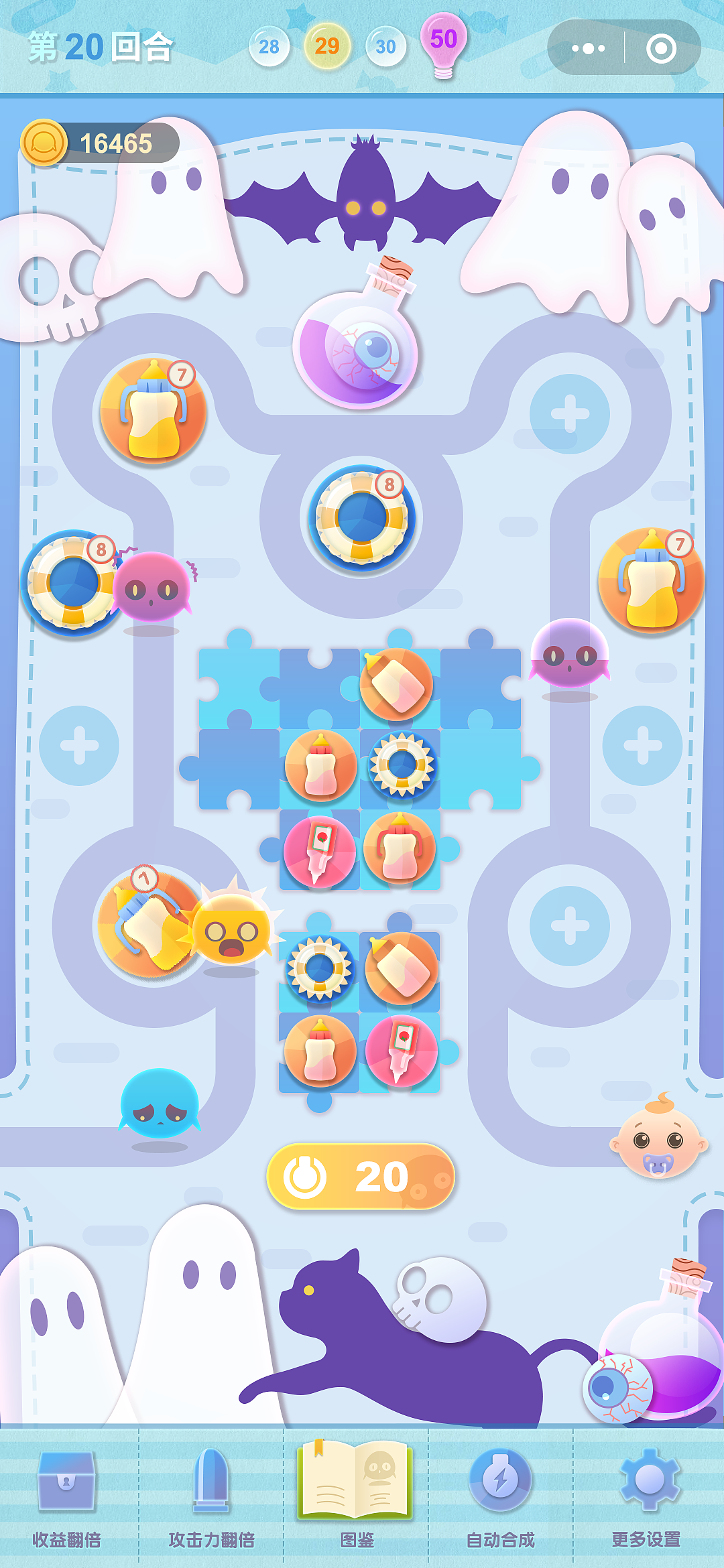This screenshot has width=724, height=1568.
Task: Tap the yellow 20 coin purchase button
Action: point(361,1177)
